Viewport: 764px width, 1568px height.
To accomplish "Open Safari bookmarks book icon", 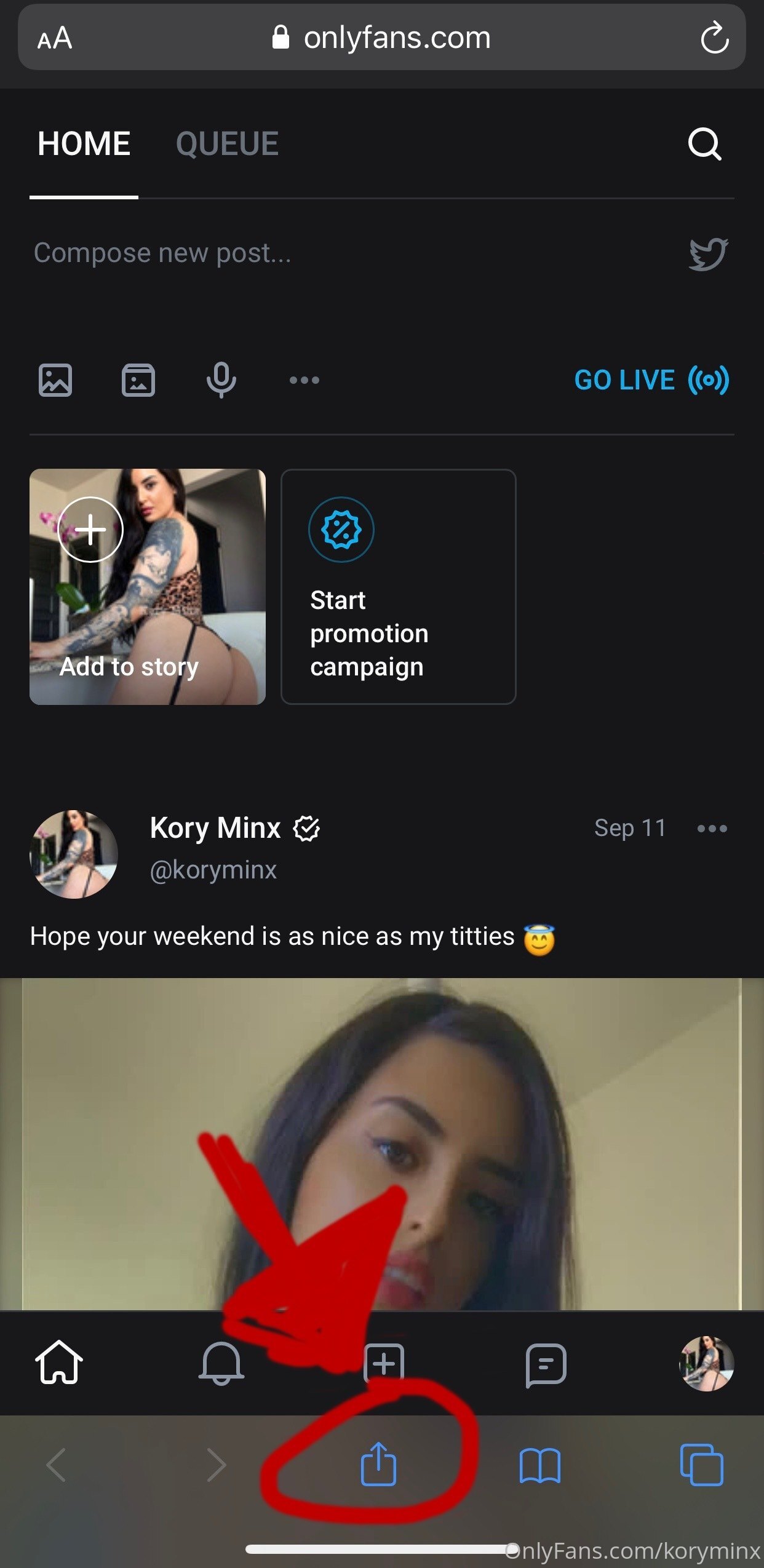I will [540, 1465].
